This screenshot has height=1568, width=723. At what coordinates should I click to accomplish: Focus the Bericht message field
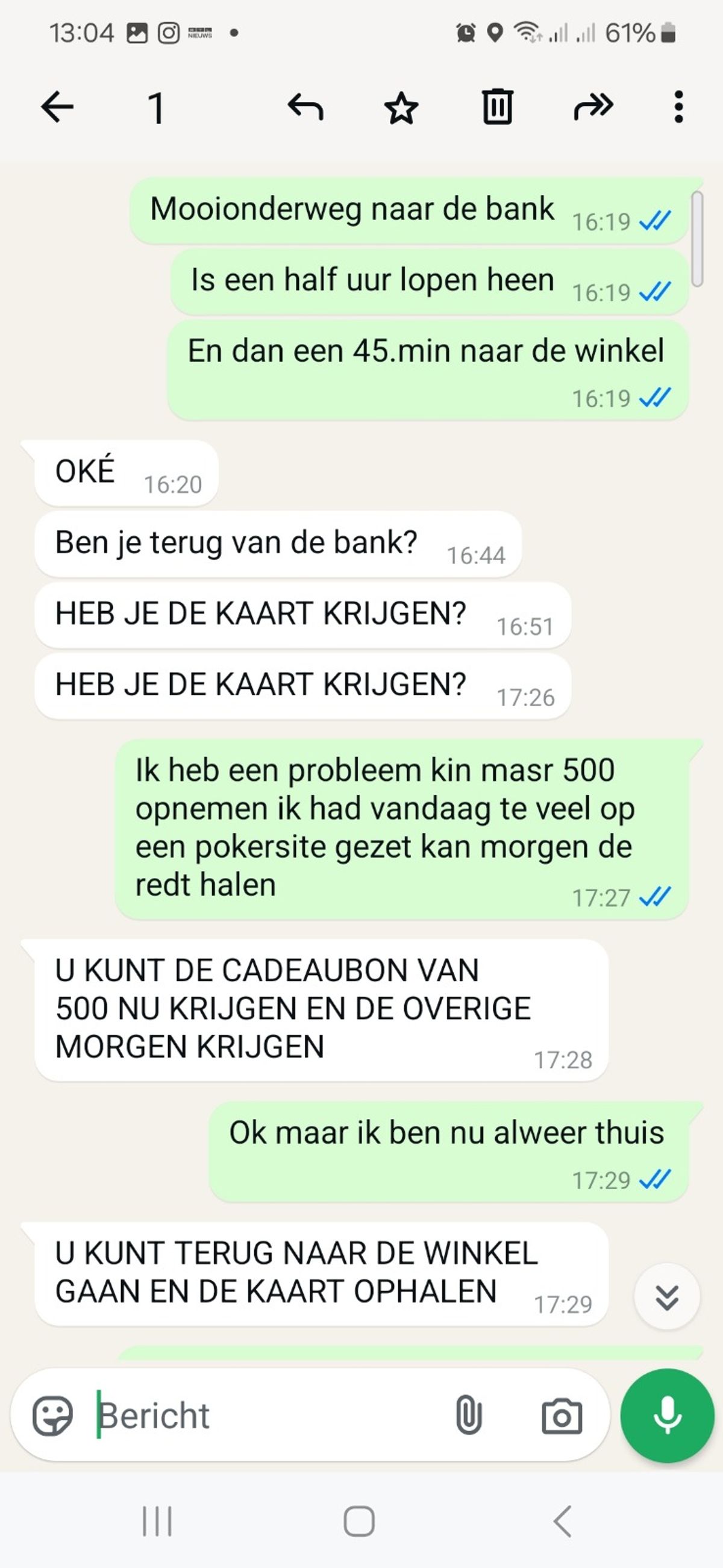(x=268, y=1416)
